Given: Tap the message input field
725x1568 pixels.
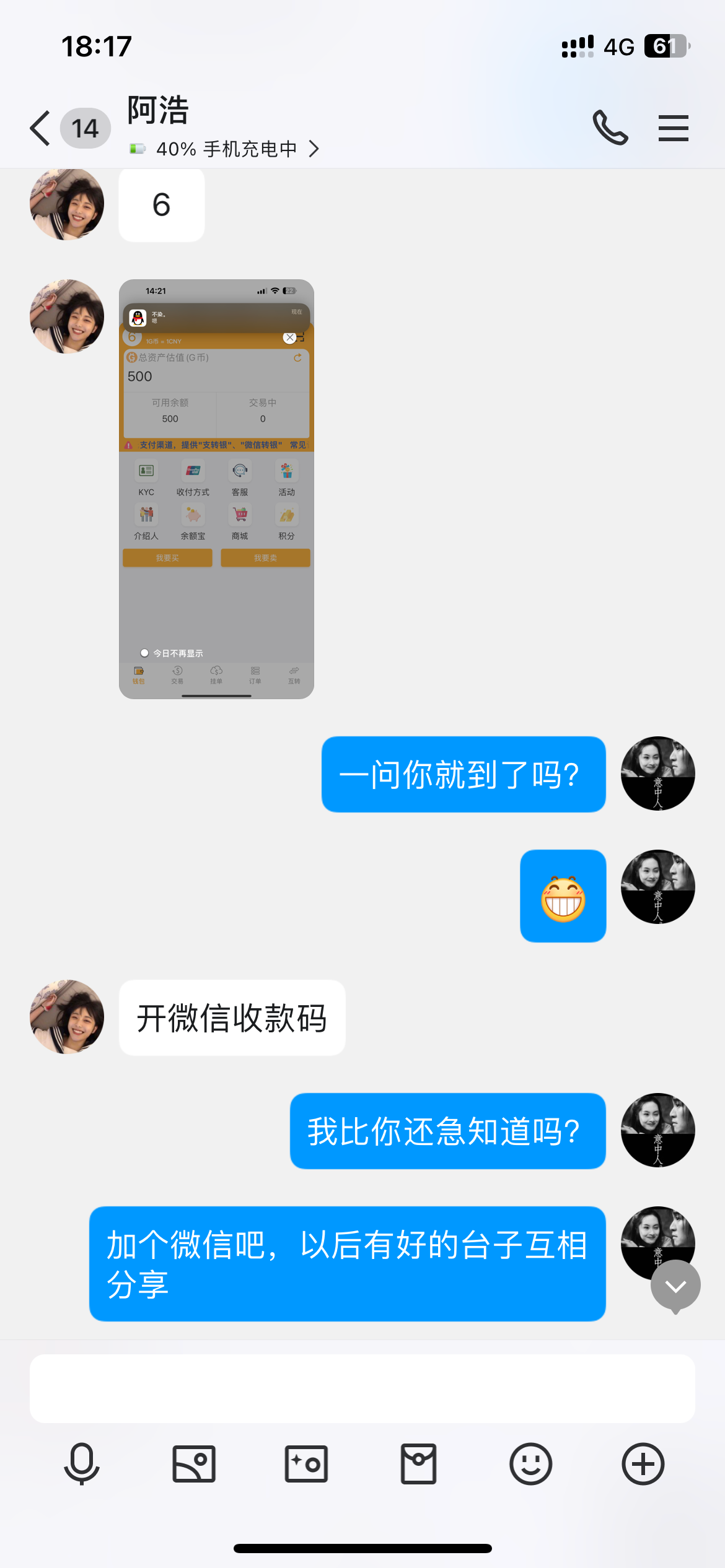Looking at the screenshot, I should 362,1388.
